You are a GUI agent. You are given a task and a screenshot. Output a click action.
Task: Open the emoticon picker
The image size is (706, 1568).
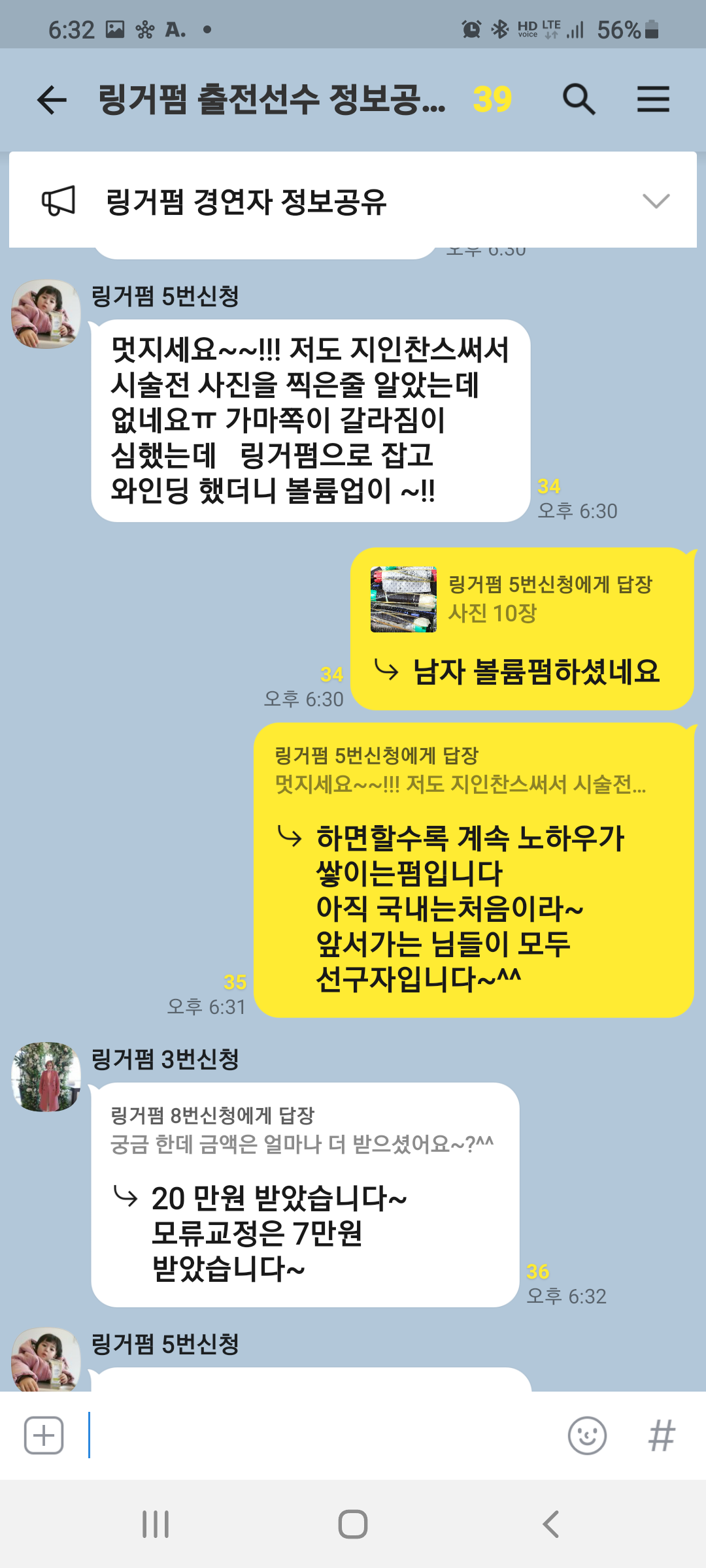[x=587, y=1435]
